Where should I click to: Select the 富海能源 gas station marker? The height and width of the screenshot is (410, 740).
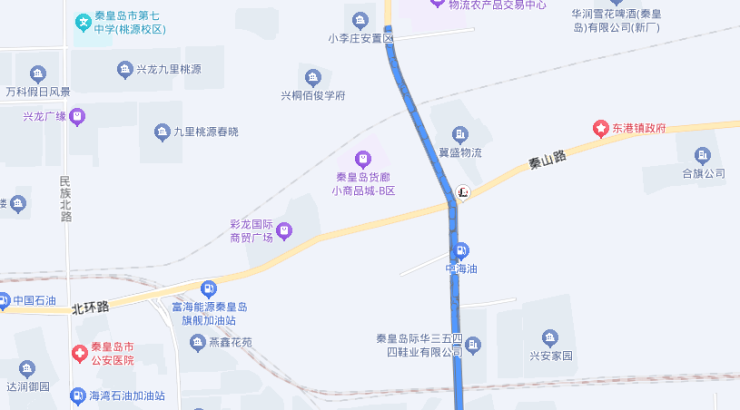coord(208,288)
